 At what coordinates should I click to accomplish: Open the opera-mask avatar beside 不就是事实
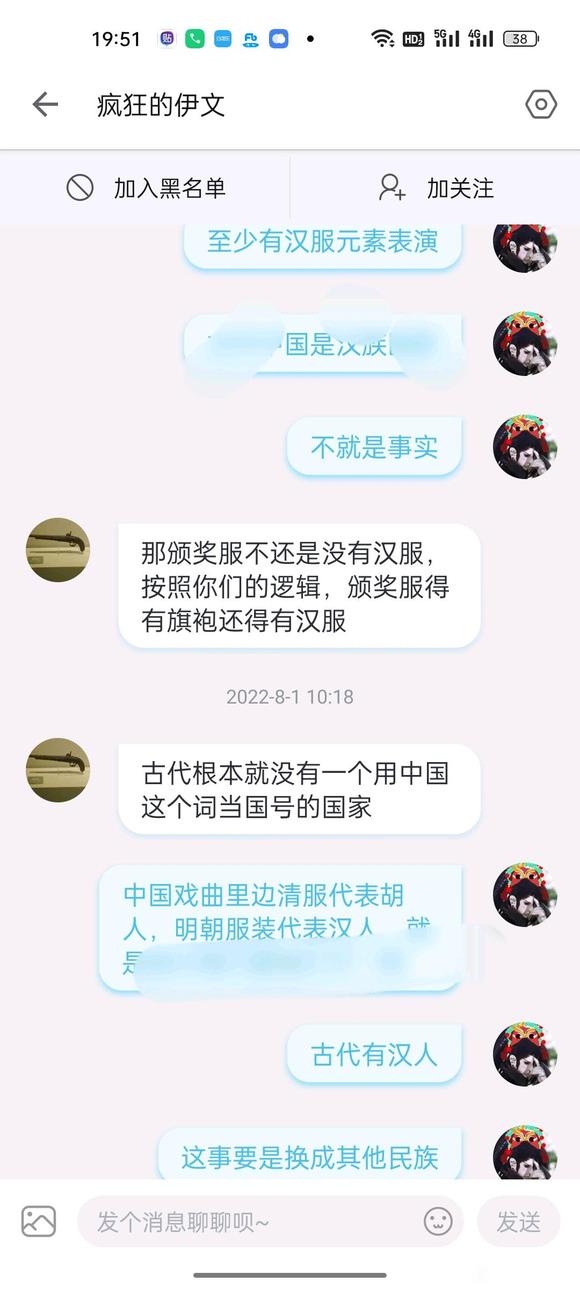pos(525,447)
